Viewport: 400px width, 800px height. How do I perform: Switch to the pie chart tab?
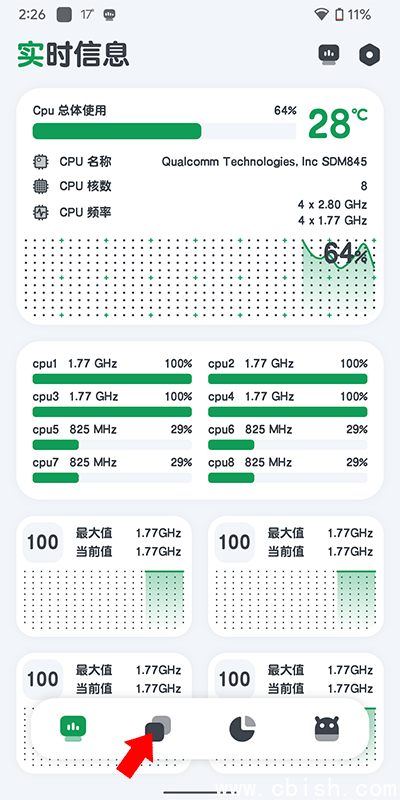click(242, 728)
